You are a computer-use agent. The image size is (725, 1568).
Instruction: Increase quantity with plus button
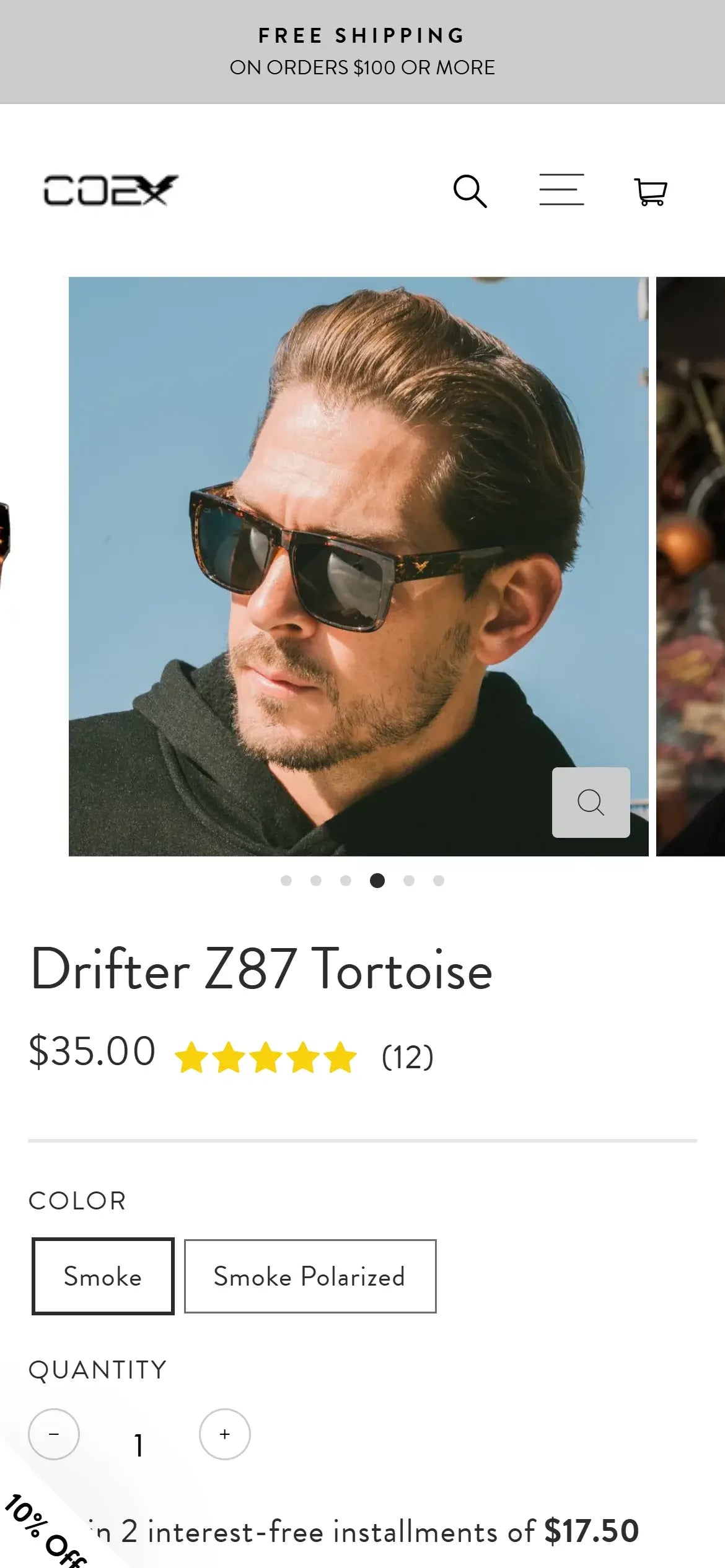[224, 1434]
